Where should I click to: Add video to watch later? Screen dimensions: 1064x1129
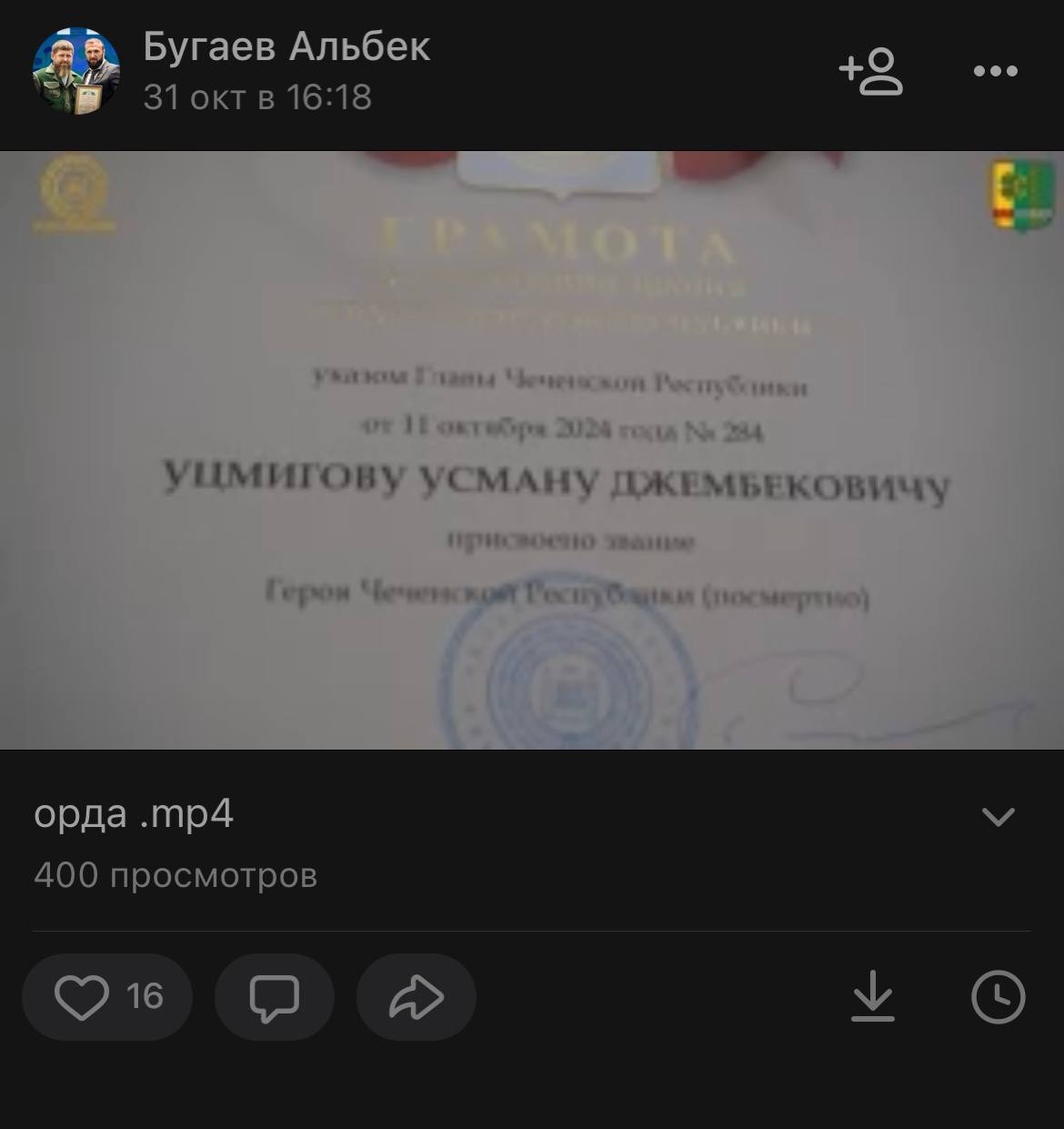(998, 996)
